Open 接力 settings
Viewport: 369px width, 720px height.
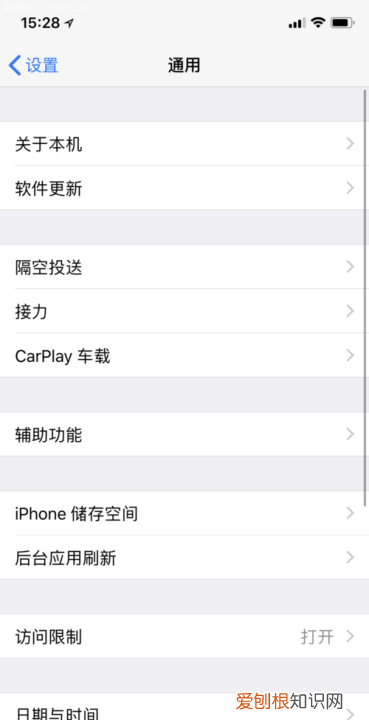click(184, 311)
